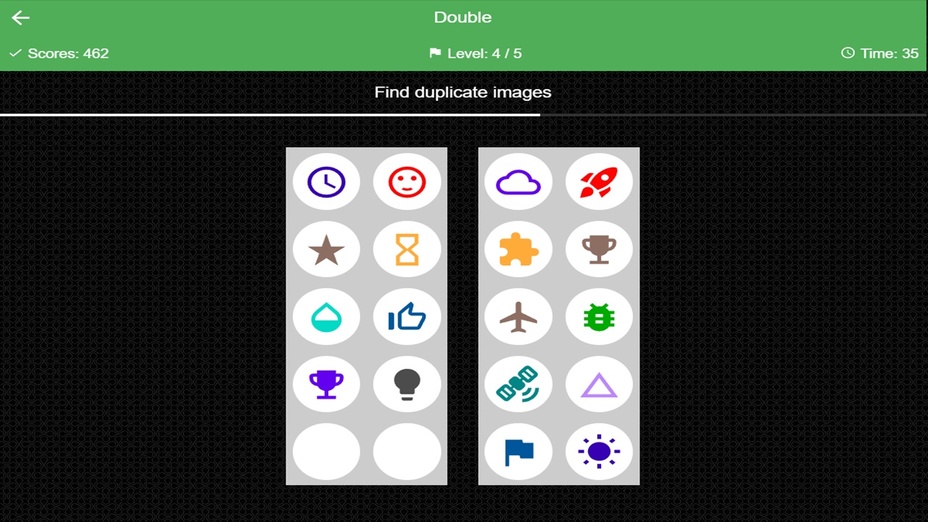Pick the dark gray lightbulb tile

click(407, 384)
